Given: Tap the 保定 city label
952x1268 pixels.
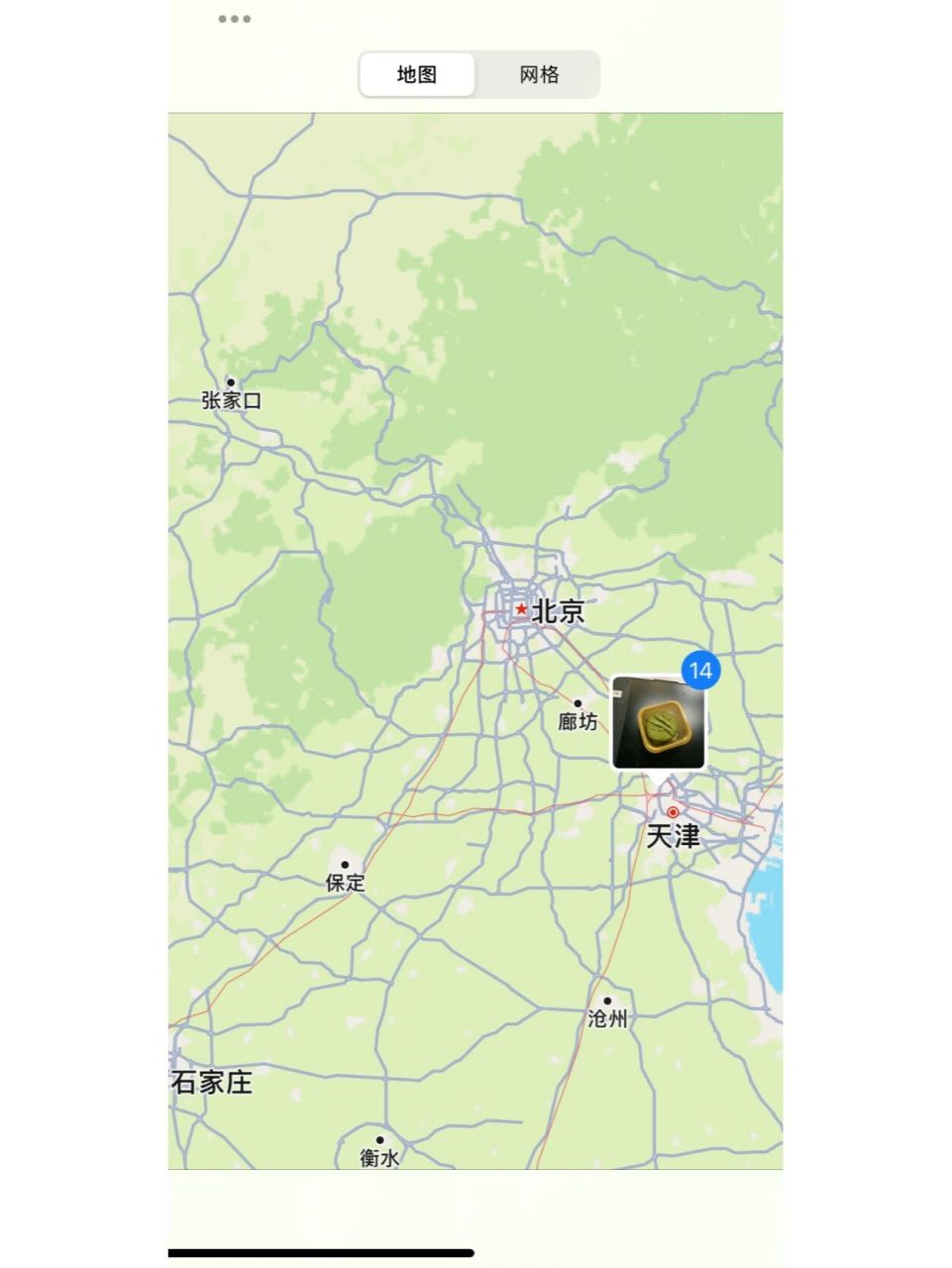Looking at the screenshot, I should [344, 885].
